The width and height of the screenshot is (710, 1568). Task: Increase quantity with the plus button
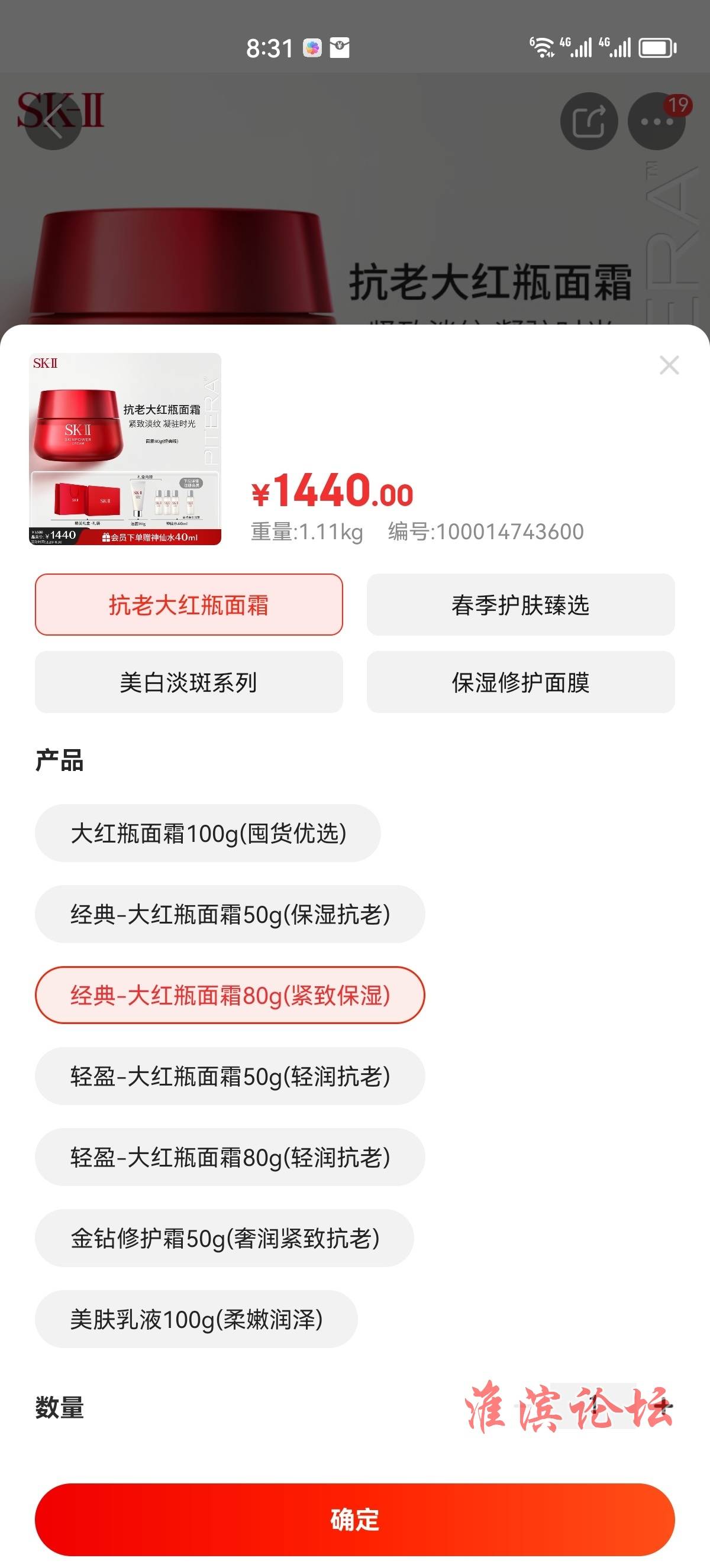(664, 1406)
